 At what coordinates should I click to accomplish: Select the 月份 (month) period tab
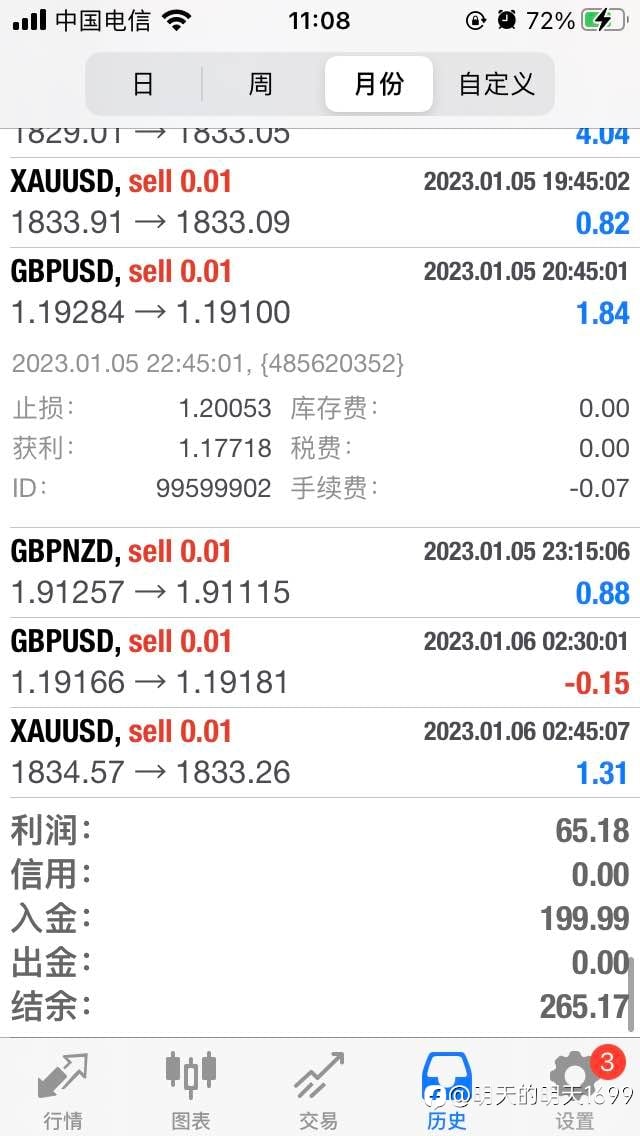click(x=379, y=84)
